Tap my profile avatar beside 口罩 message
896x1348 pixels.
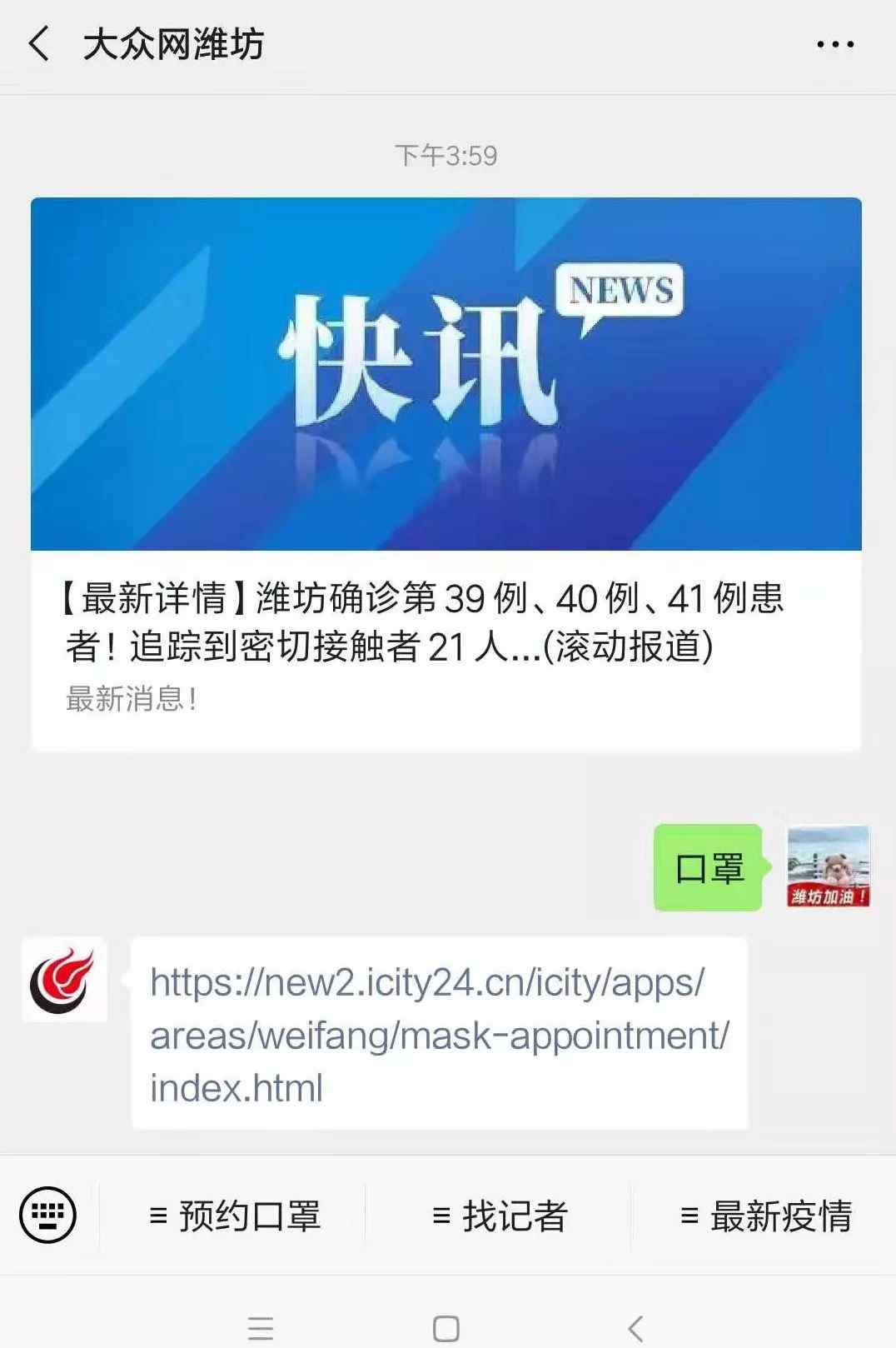pos(828,866)
